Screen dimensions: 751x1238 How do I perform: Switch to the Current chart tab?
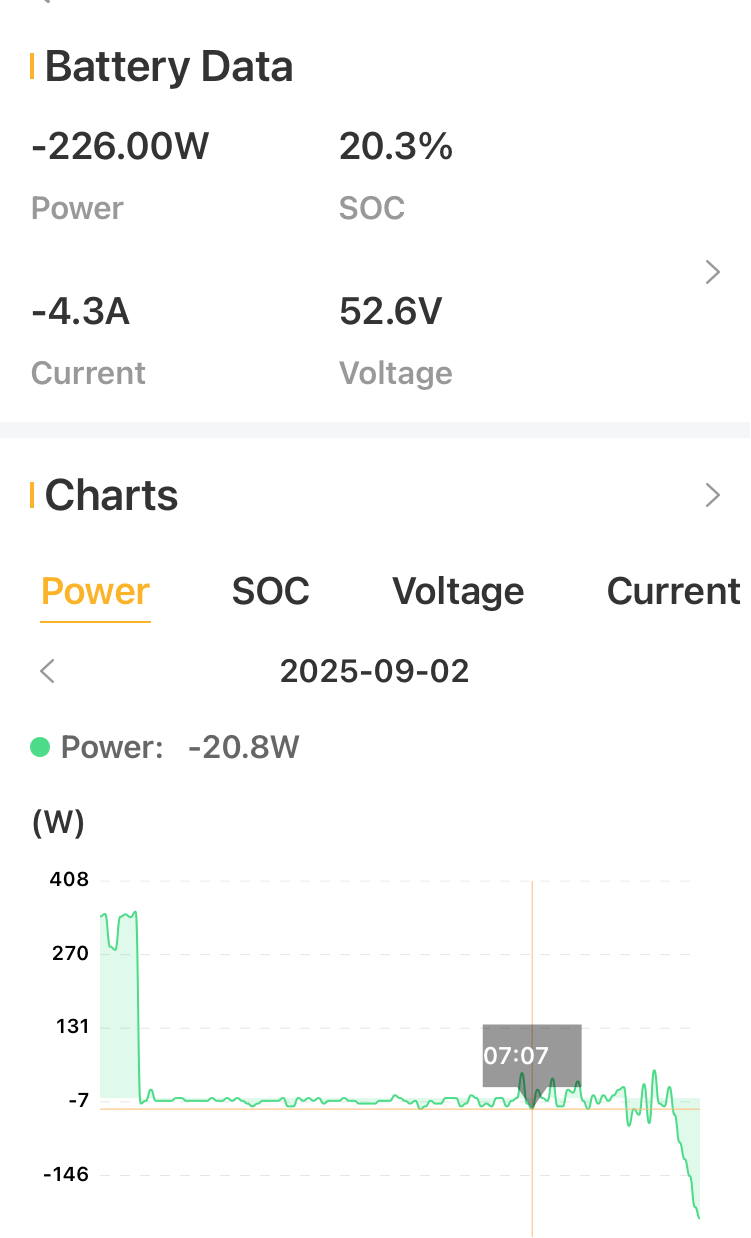673,591
